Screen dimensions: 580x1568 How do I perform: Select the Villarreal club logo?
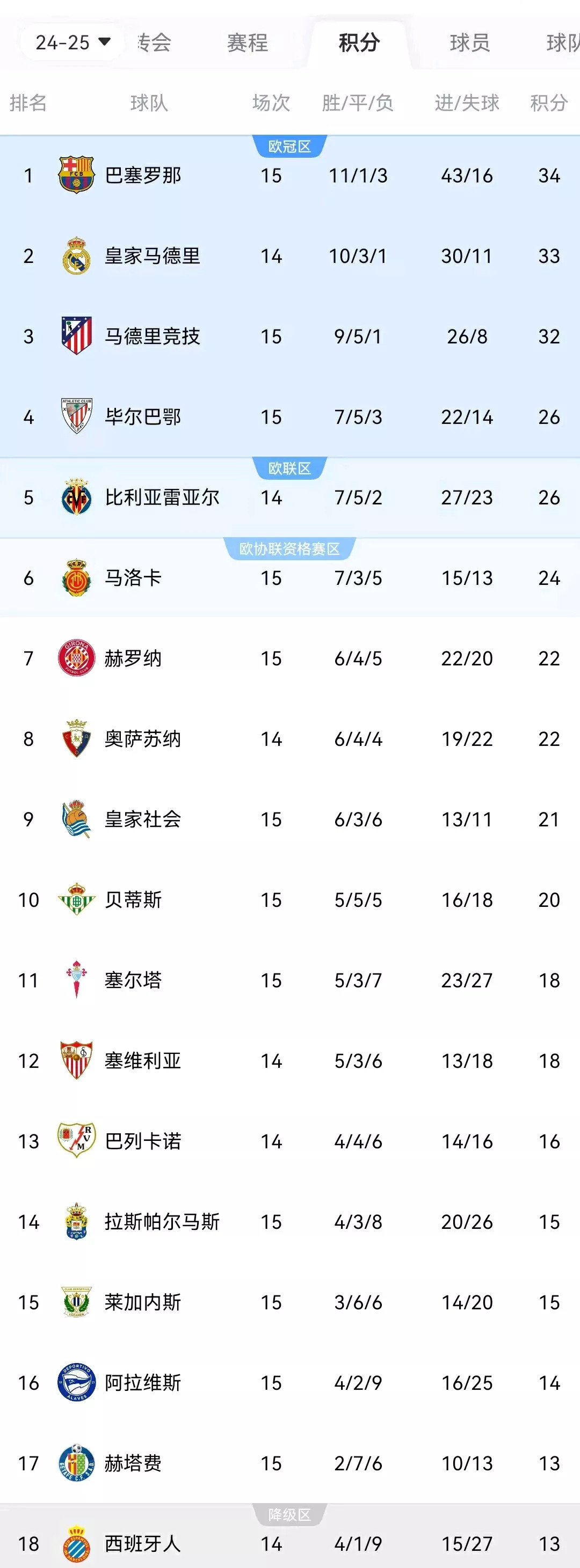[x=76, y=497]
